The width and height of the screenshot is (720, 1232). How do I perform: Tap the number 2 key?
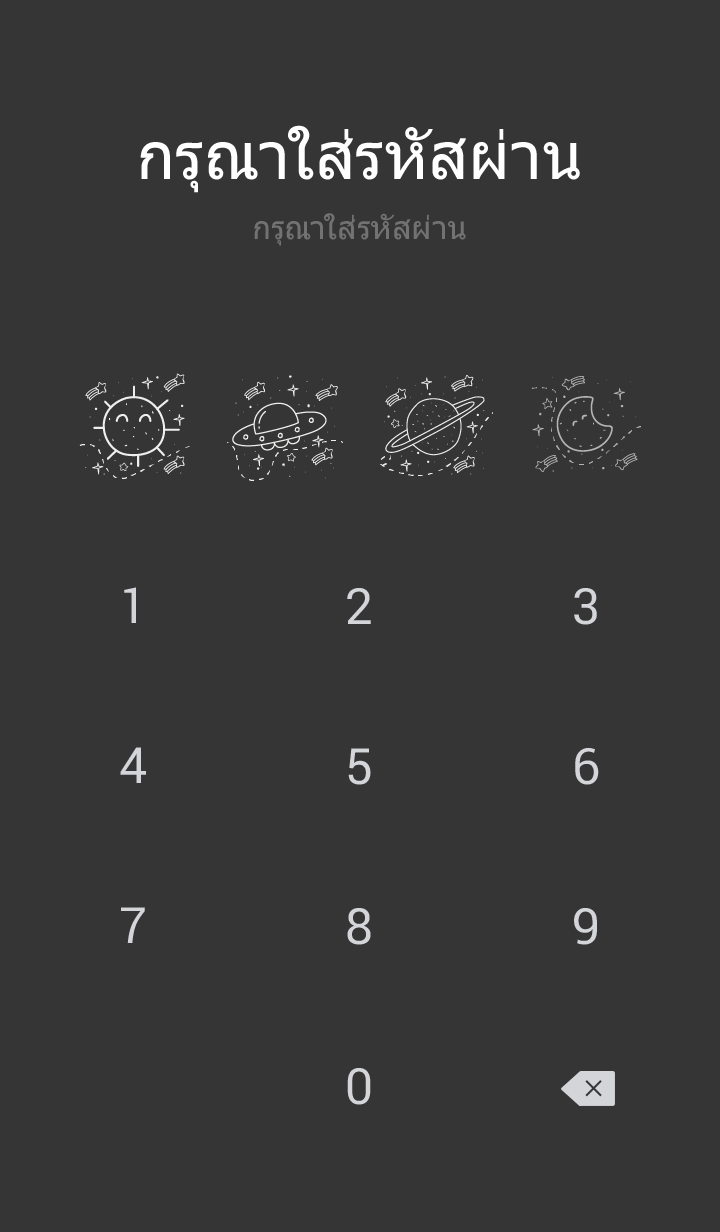click(359, 607)
